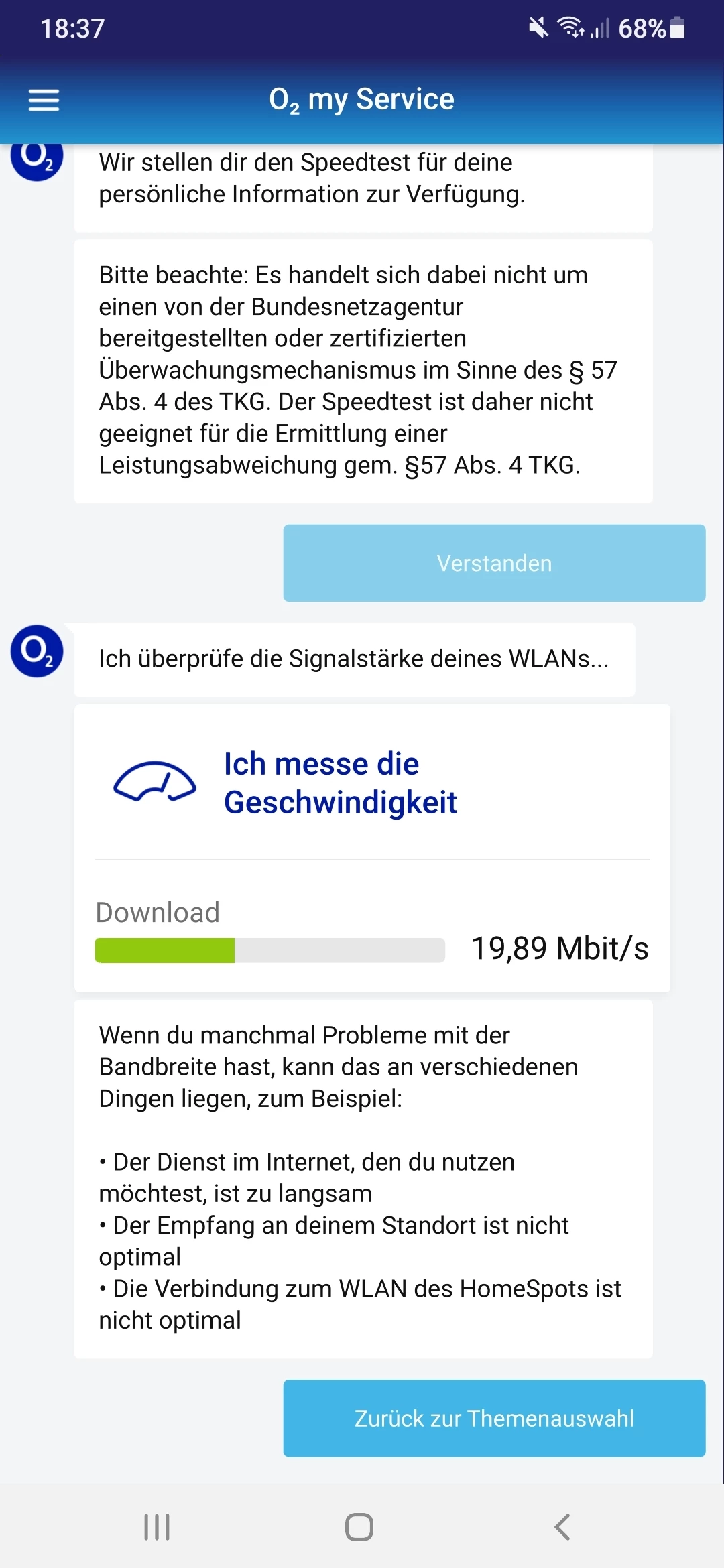
Task: Open the recent apps view
Action: (157, 1527)
